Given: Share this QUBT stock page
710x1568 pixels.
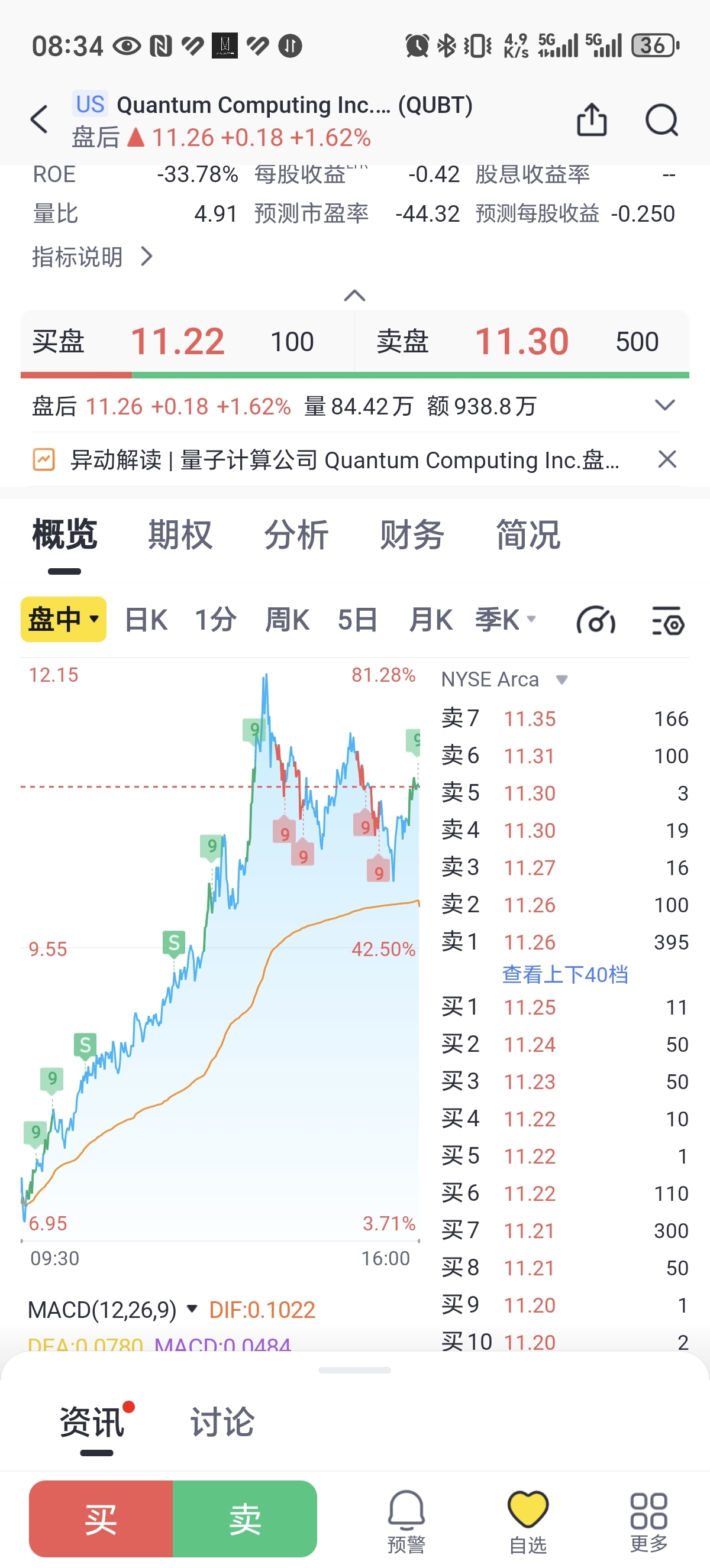Looking at the screenshot, I should [x=591, y=119].
